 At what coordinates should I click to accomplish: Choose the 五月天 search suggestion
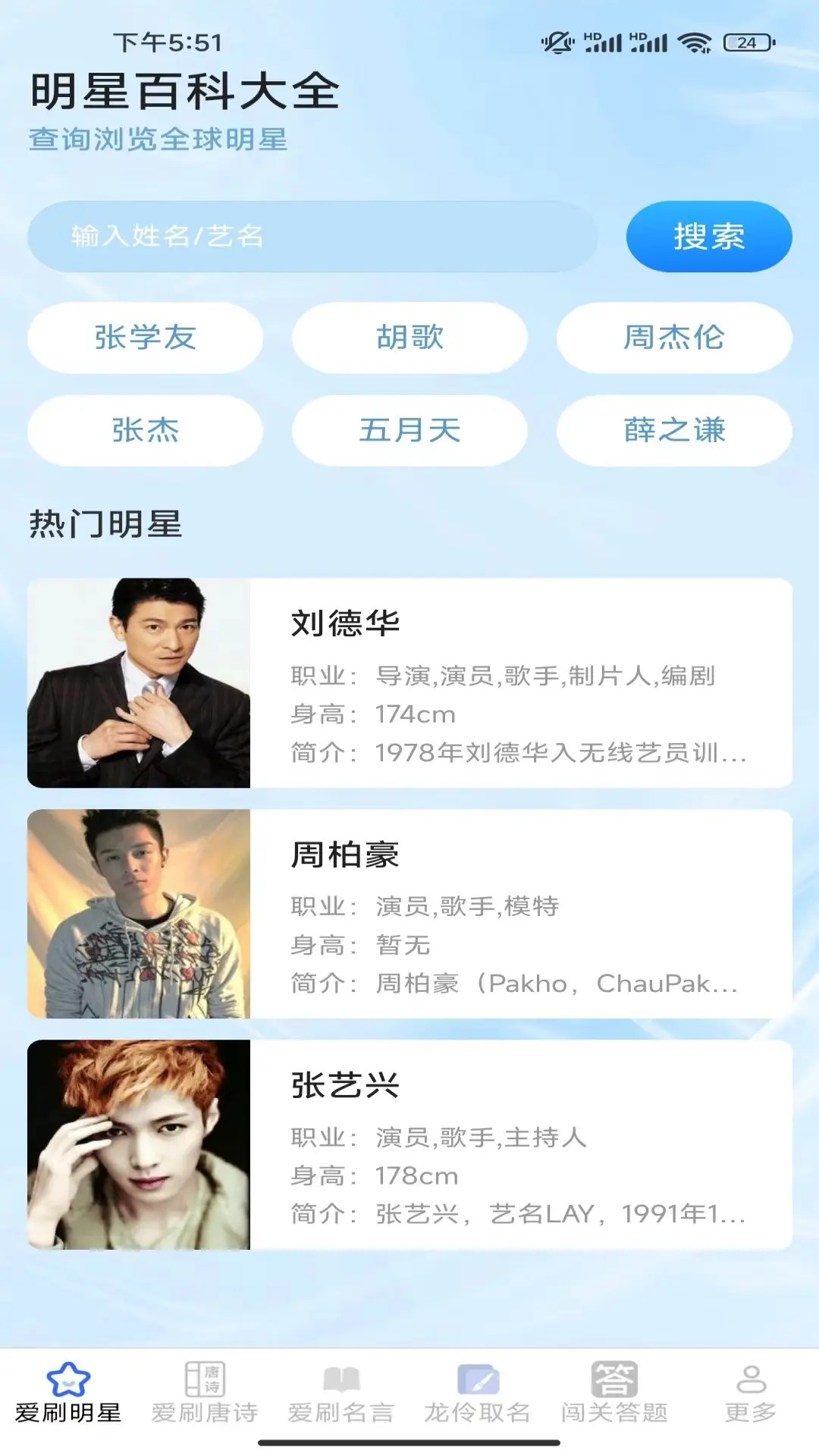click(x=409, y=431)
